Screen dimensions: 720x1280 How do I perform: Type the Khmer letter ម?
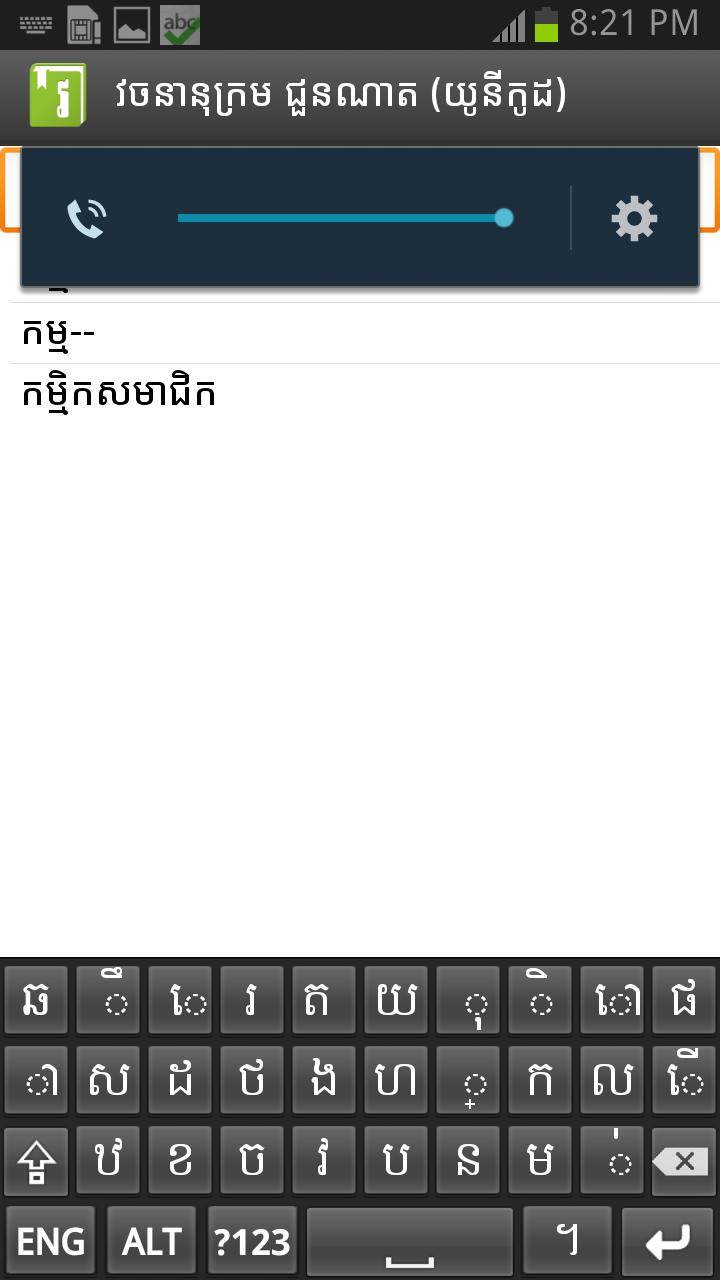tap(540, 1161)
